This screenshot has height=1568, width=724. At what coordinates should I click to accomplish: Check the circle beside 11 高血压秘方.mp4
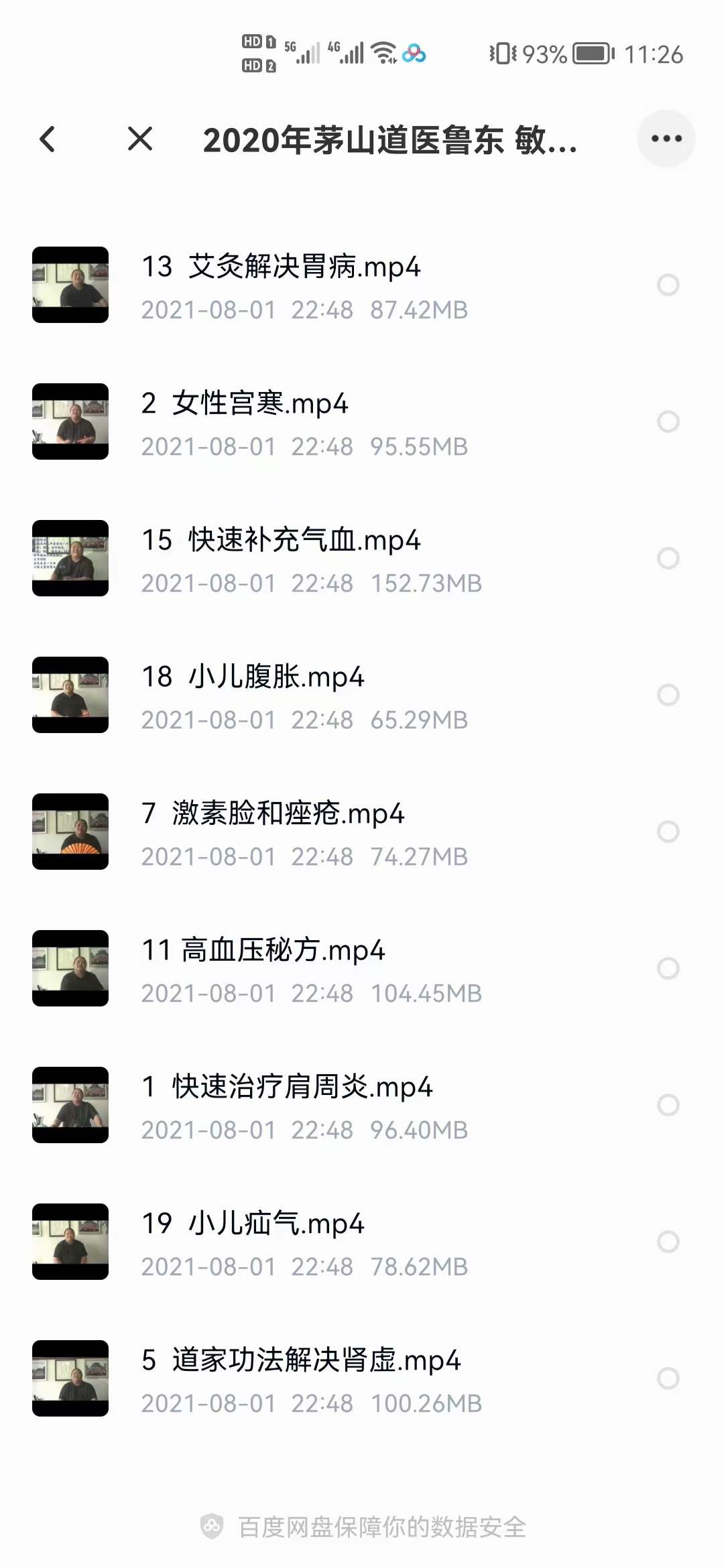point(668,968)
